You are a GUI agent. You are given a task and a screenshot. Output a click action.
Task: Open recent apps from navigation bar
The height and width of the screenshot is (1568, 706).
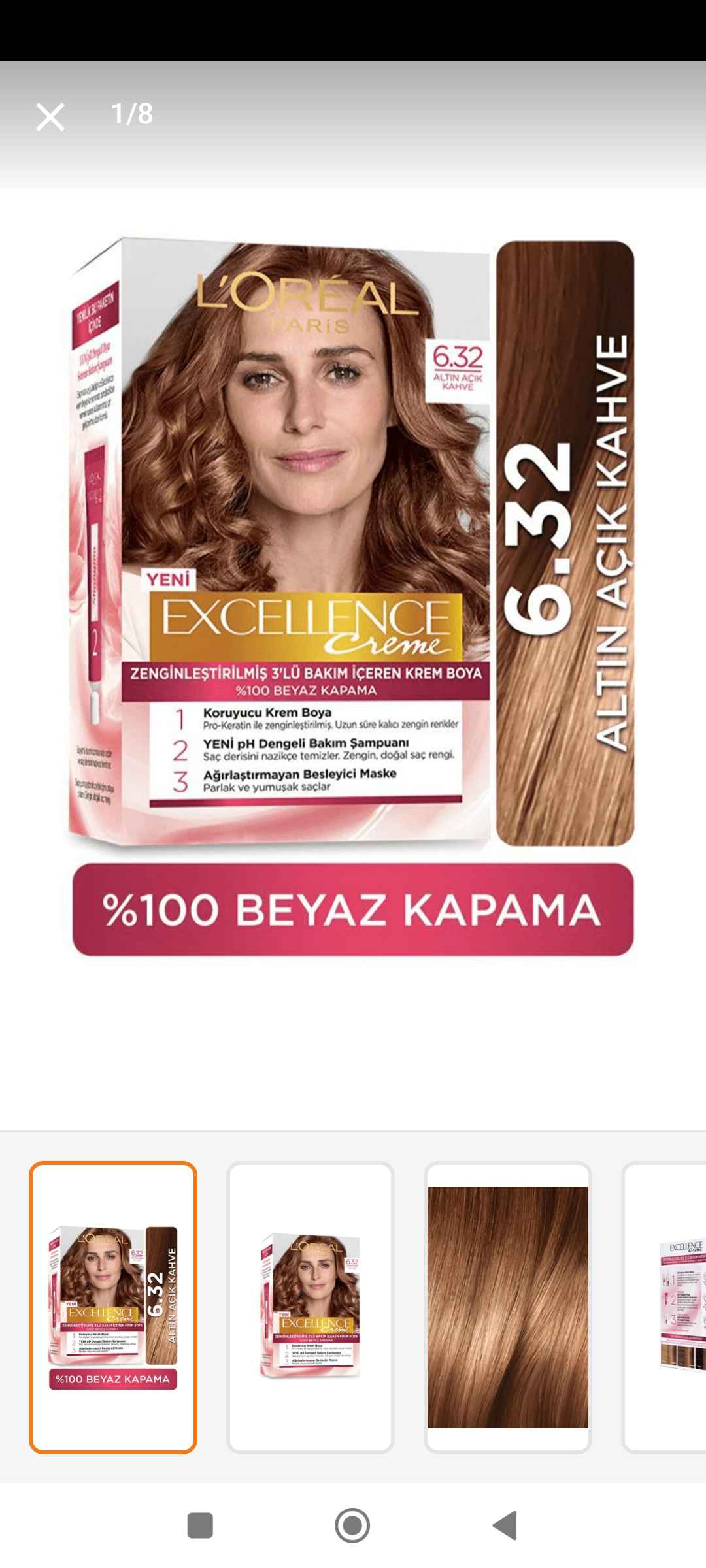click(200, 1526)
